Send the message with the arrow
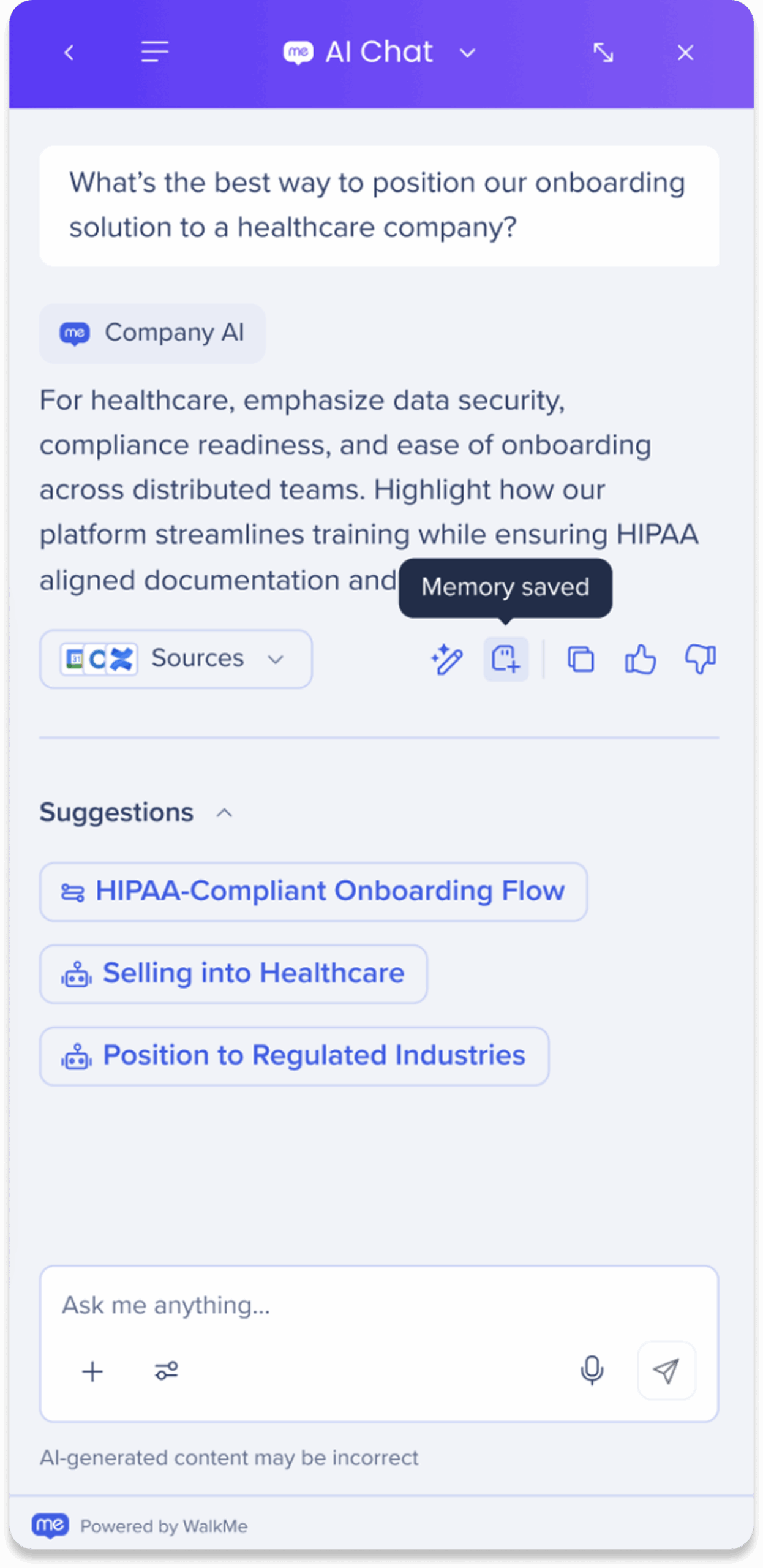The image size is (763, 1568). coord(666,1371)
